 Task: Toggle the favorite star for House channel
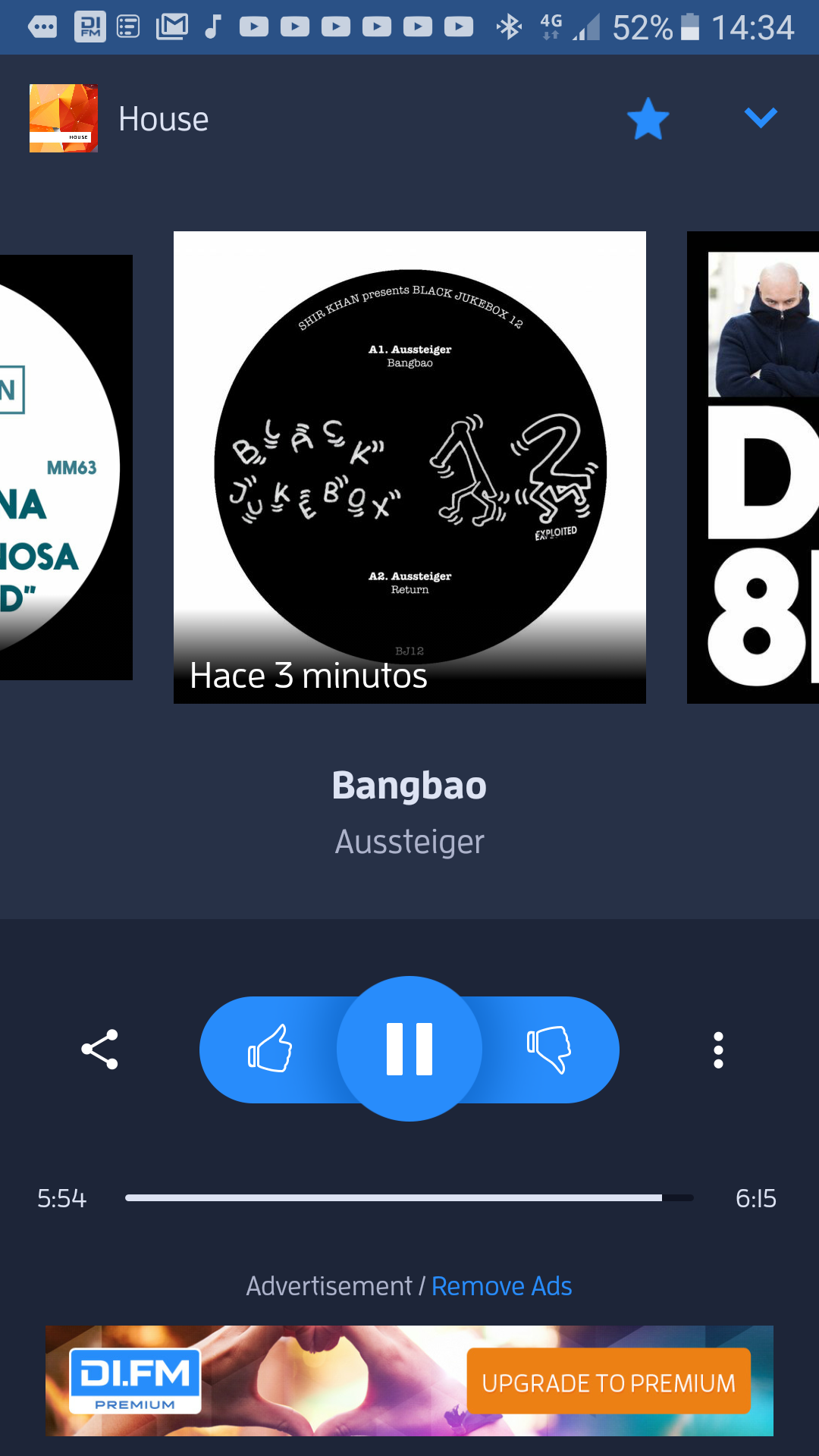pyautogui.click(x=648, y=119)
